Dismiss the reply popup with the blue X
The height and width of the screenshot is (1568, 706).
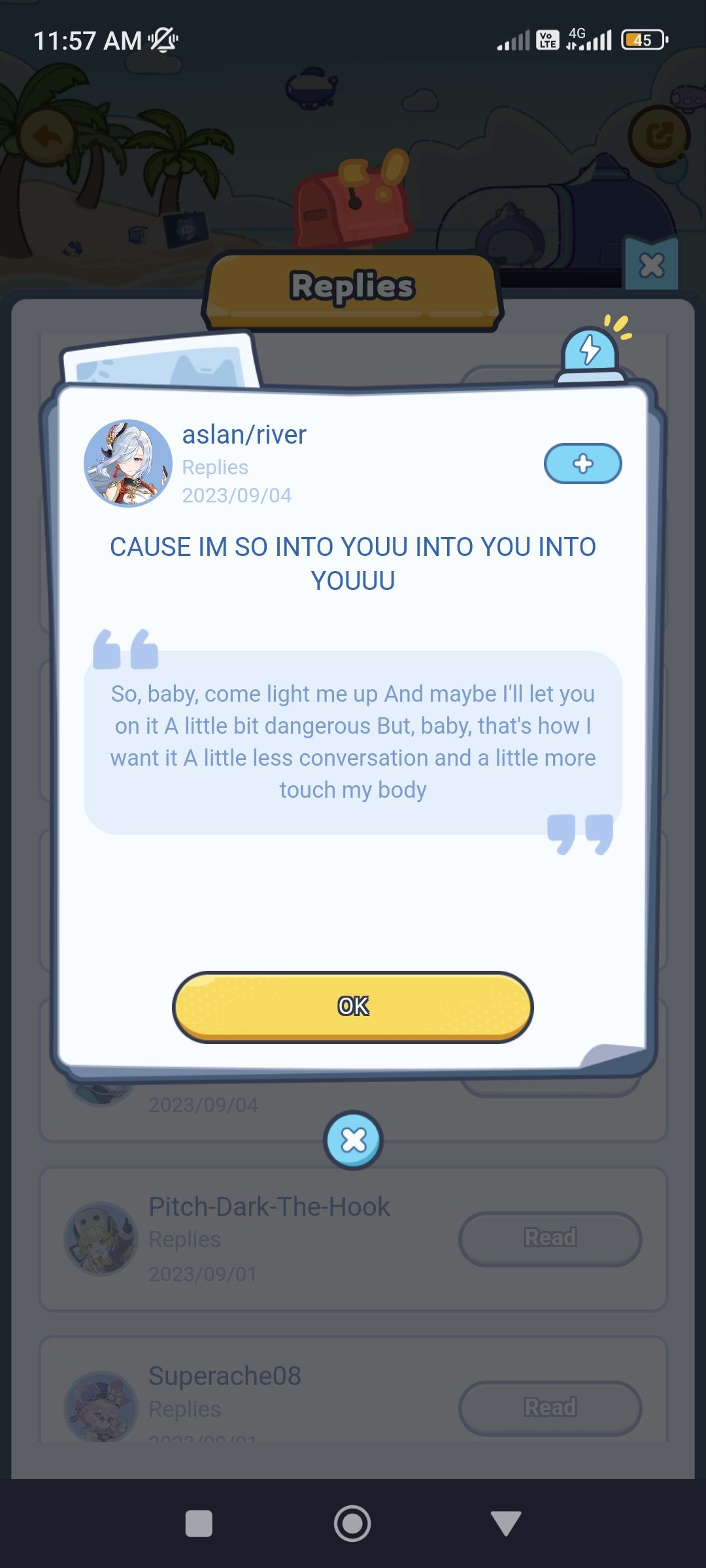[353, 1140]
